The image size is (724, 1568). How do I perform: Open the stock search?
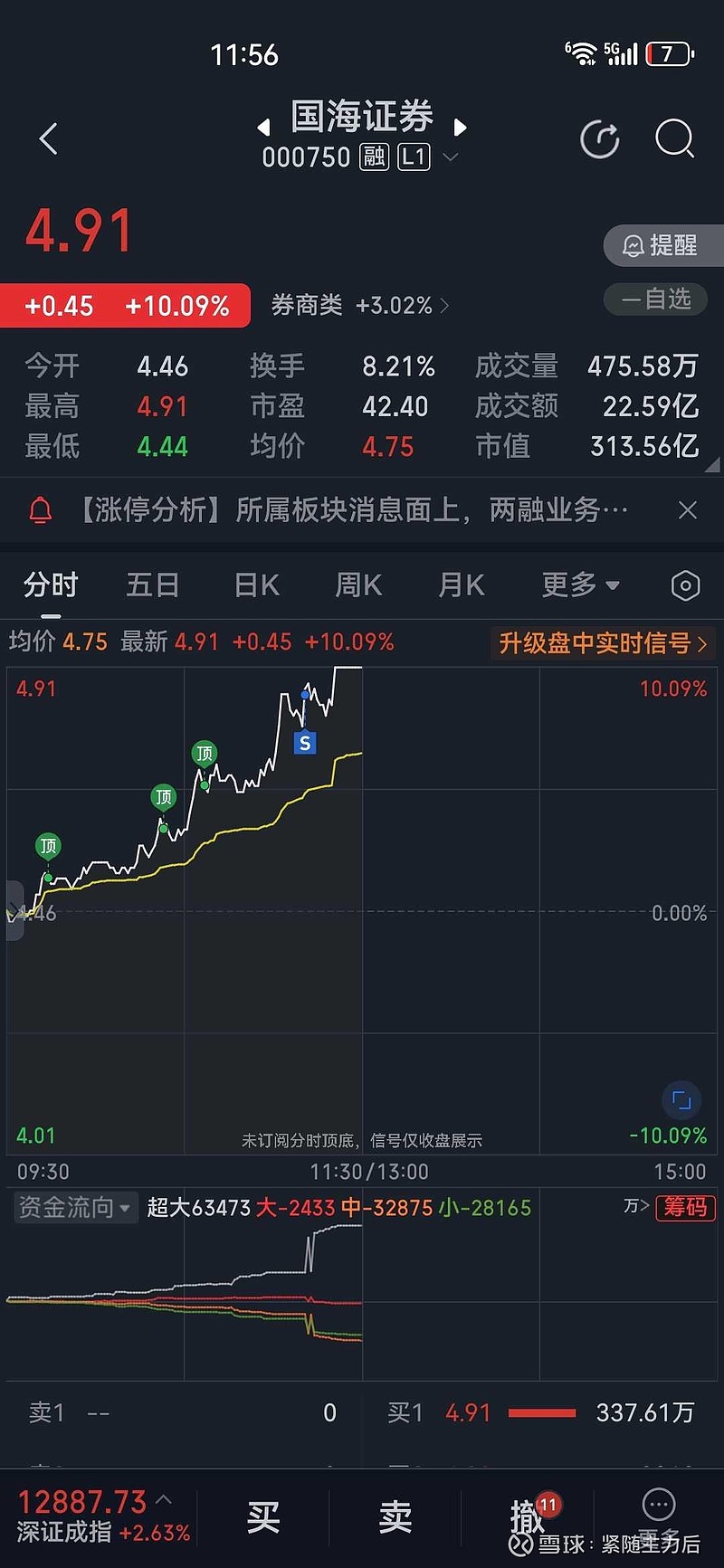(674, 139)
